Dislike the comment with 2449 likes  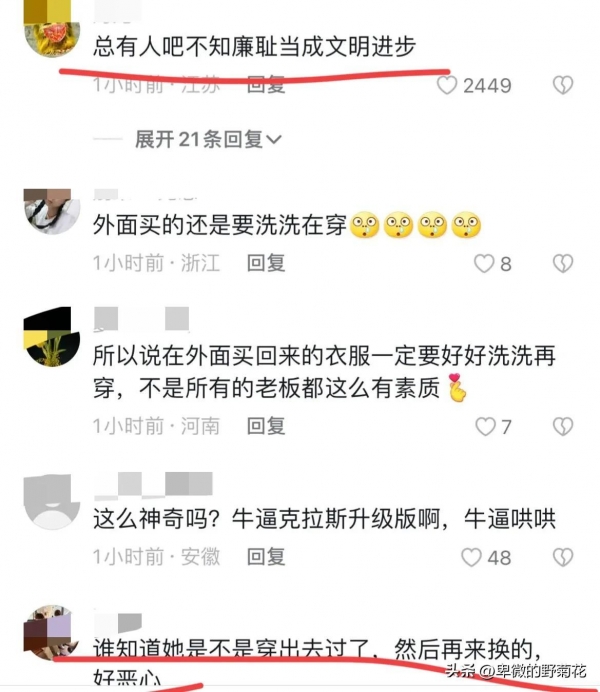(x=563, y=86)
